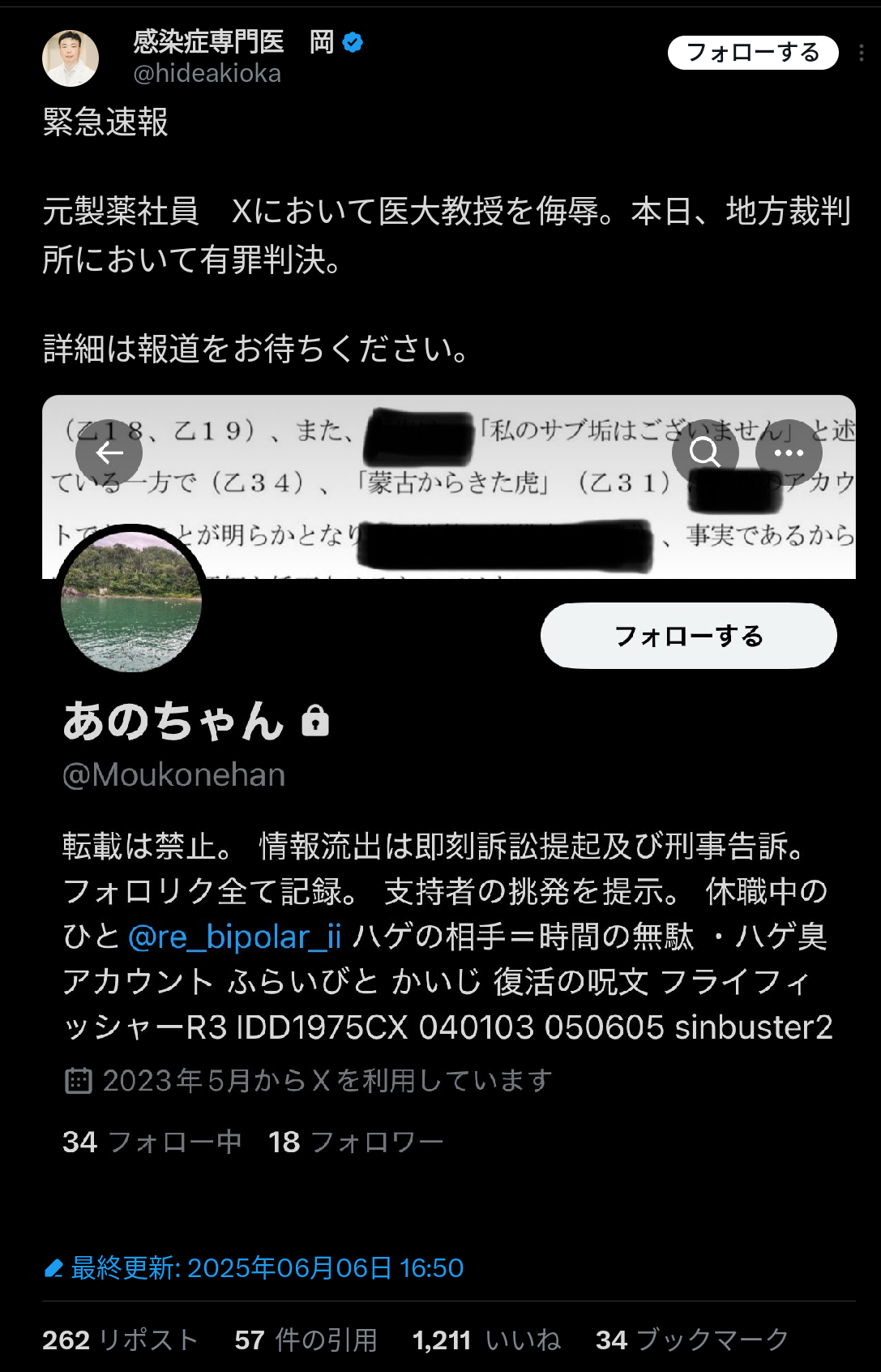View edit history via 最終更新 link
This screenshot has width=881, height=1372.
click(254, 1268)
